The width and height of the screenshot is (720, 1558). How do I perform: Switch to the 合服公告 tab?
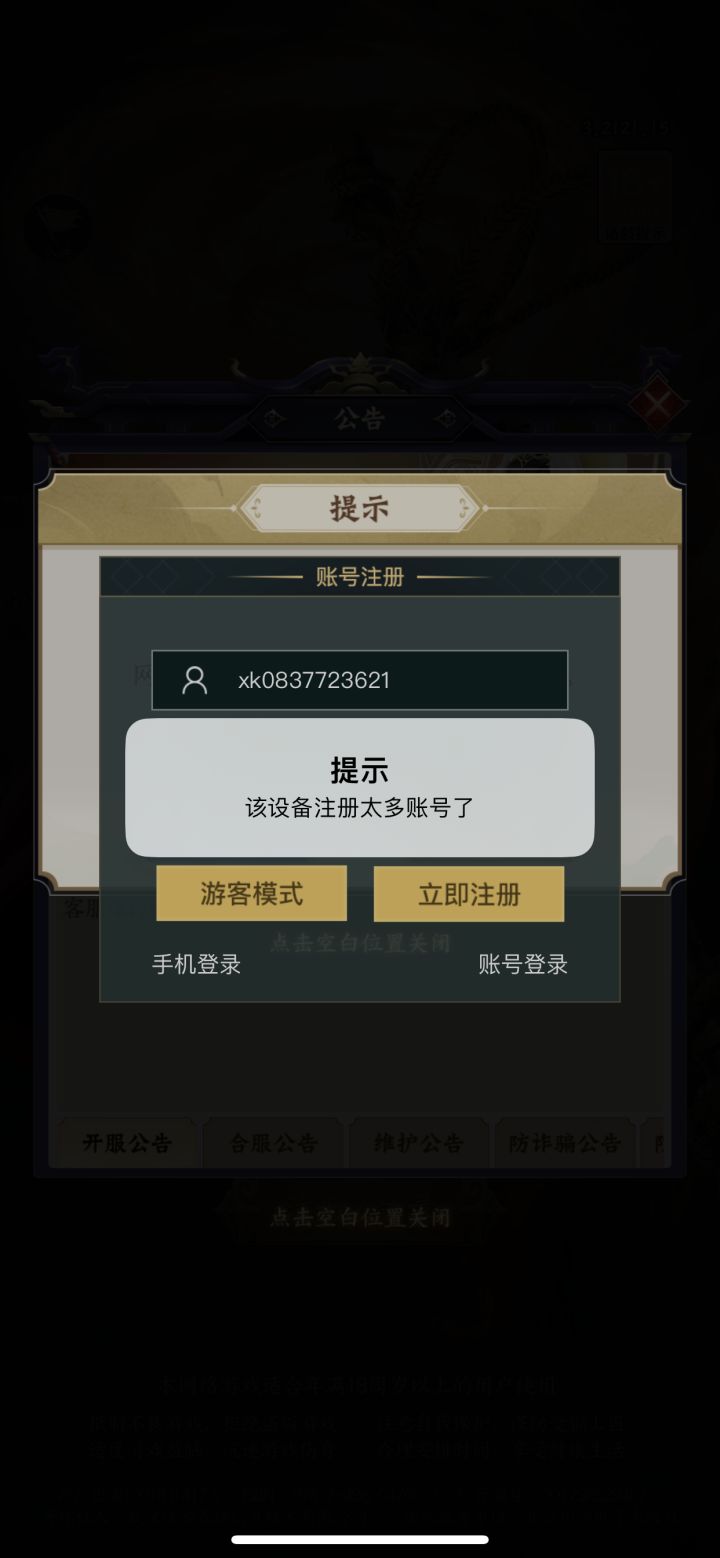tap(272, 1143)
